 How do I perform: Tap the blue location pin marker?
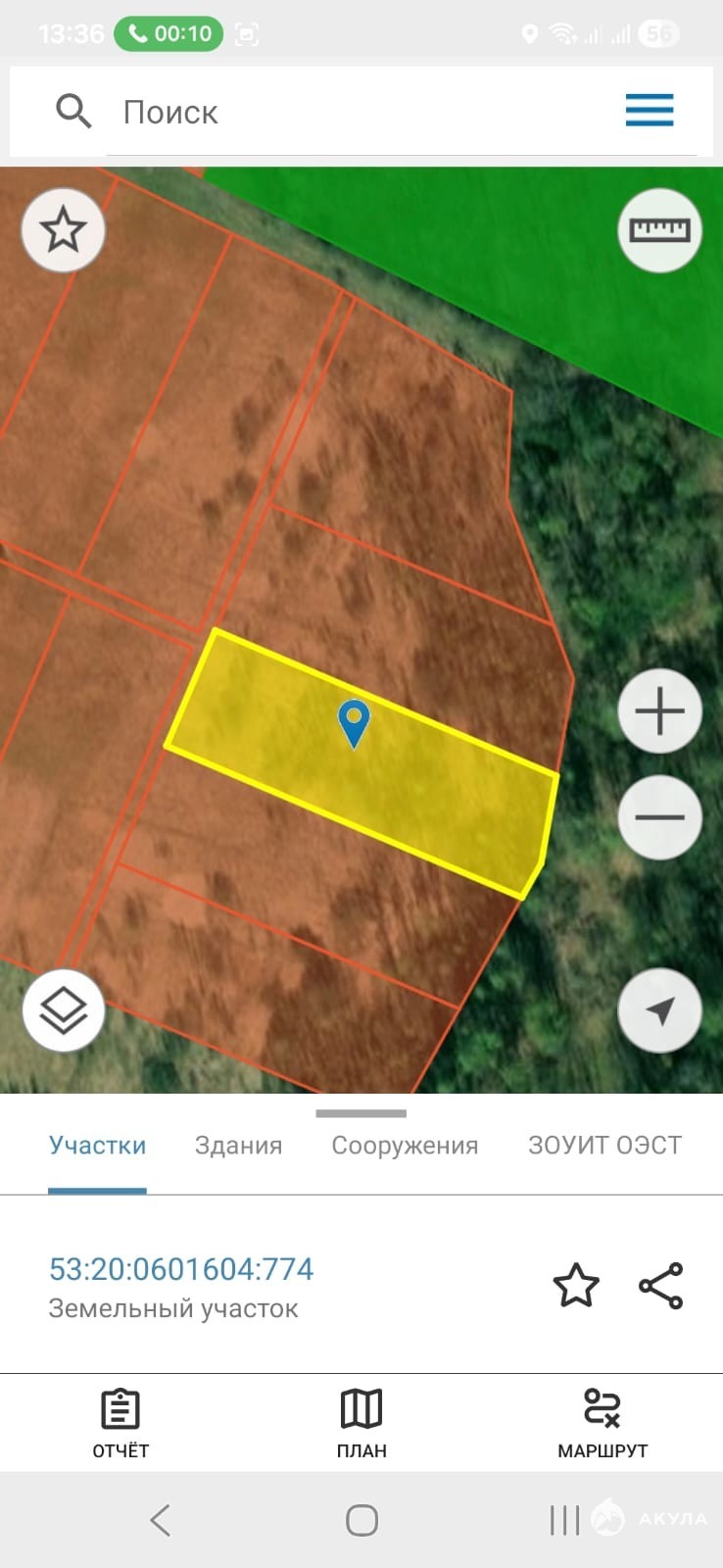pos(354,723)
